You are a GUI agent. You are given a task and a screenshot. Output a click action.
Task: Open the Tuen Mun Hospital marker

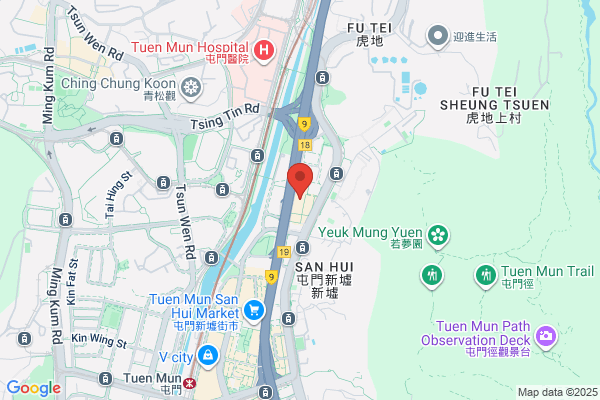click(x=264, y=51)
